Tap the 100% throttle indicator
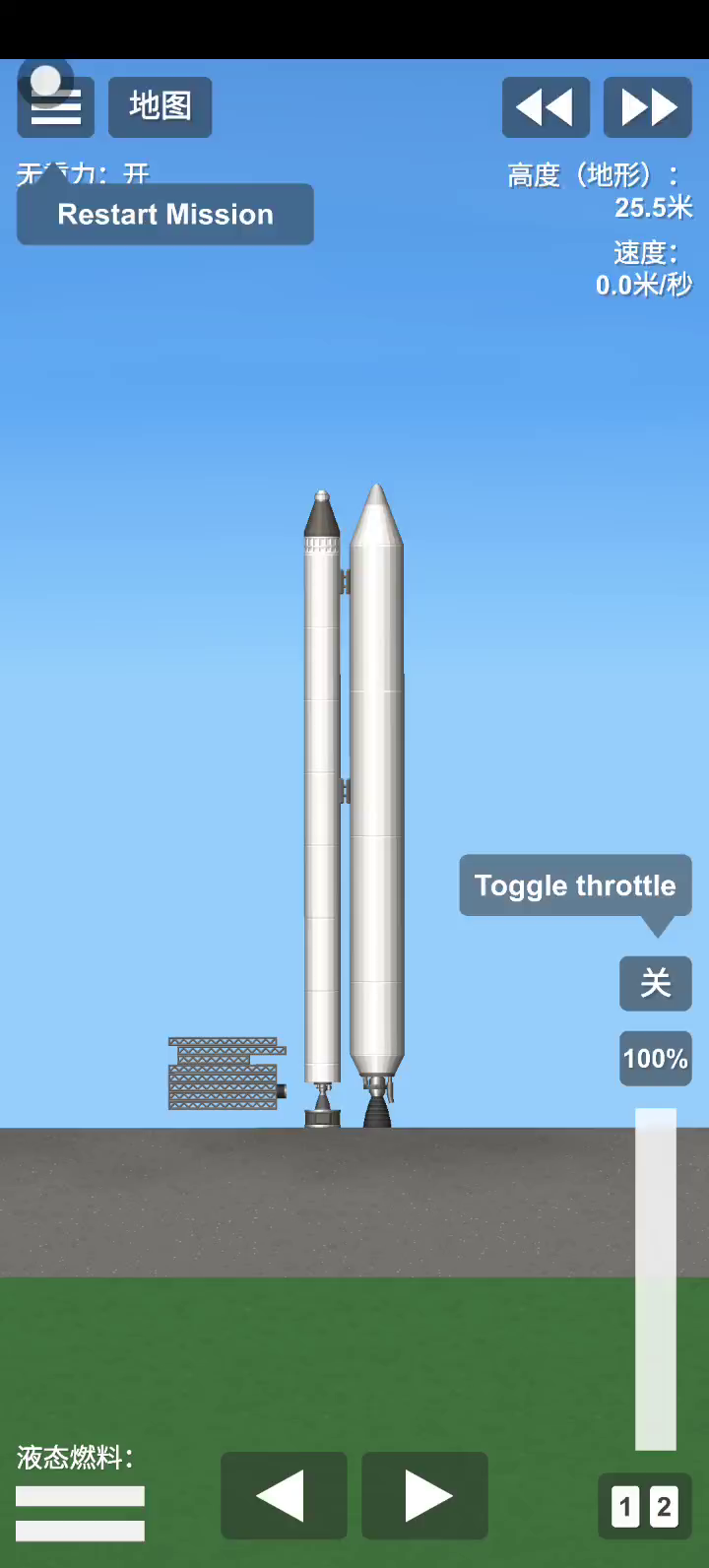 [655, 1059]
